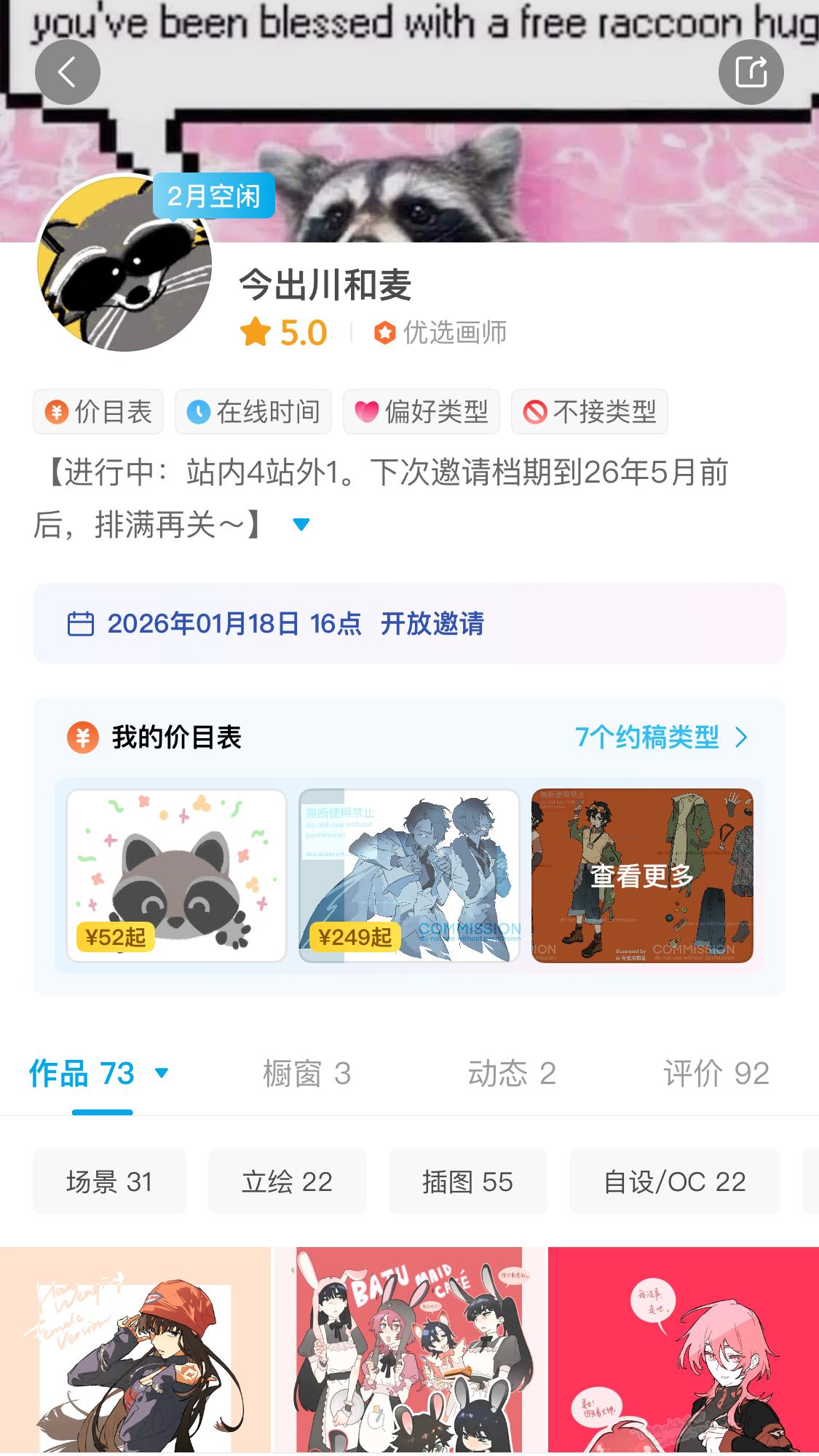Filter works by 立绘 22
Viewport: 819px width, 1456px height.
click(x=287, y=1182)
